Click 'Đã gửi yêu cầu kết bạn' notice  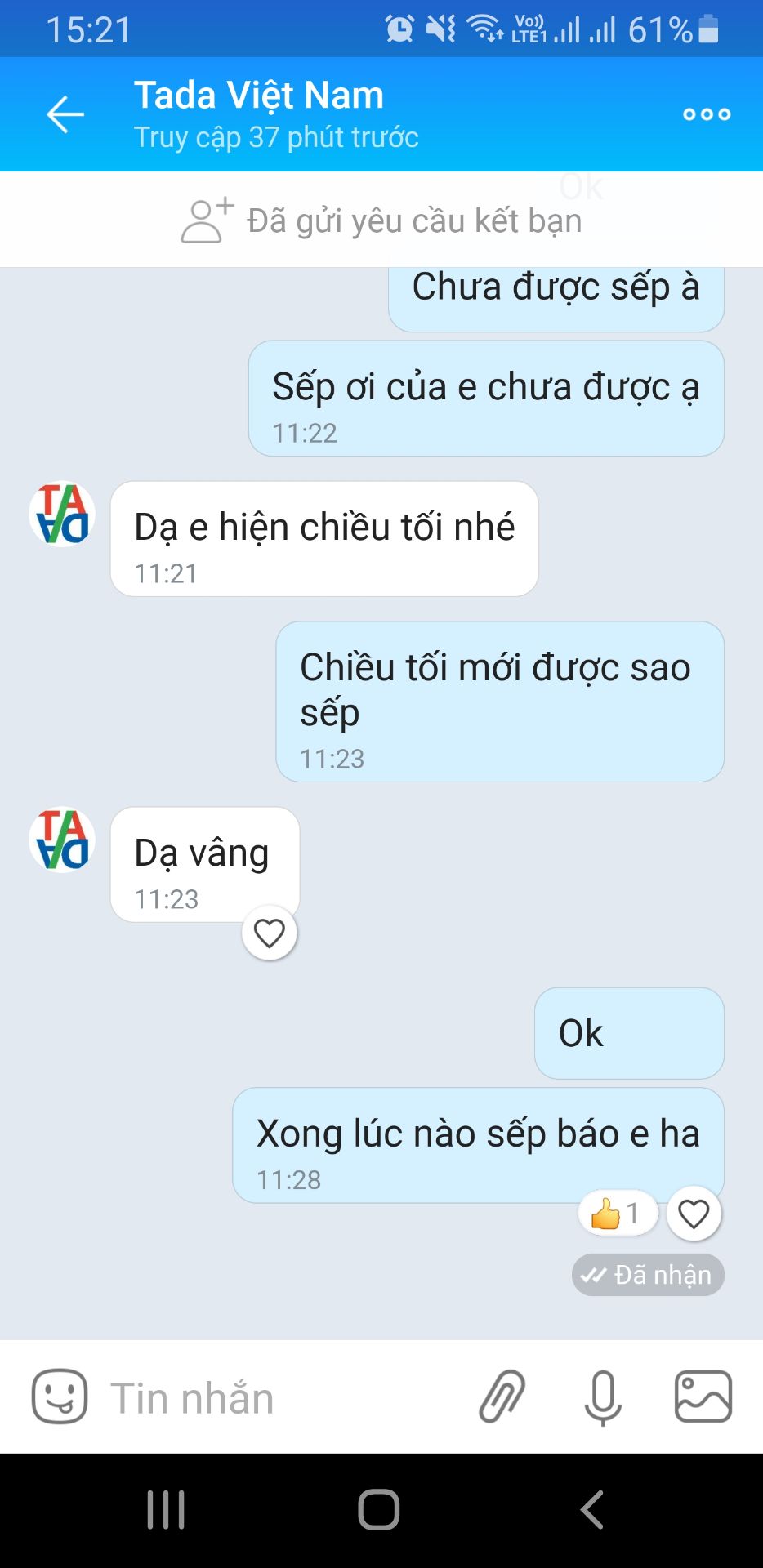coord(413,219)
